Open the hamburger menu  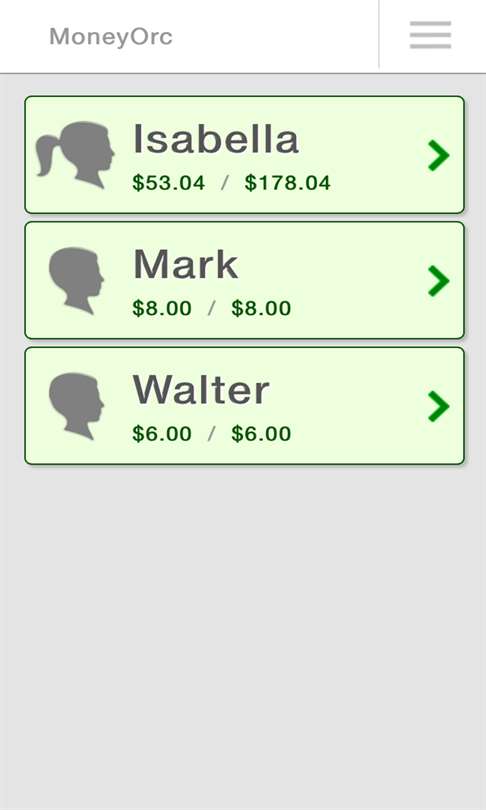(430, 35)
